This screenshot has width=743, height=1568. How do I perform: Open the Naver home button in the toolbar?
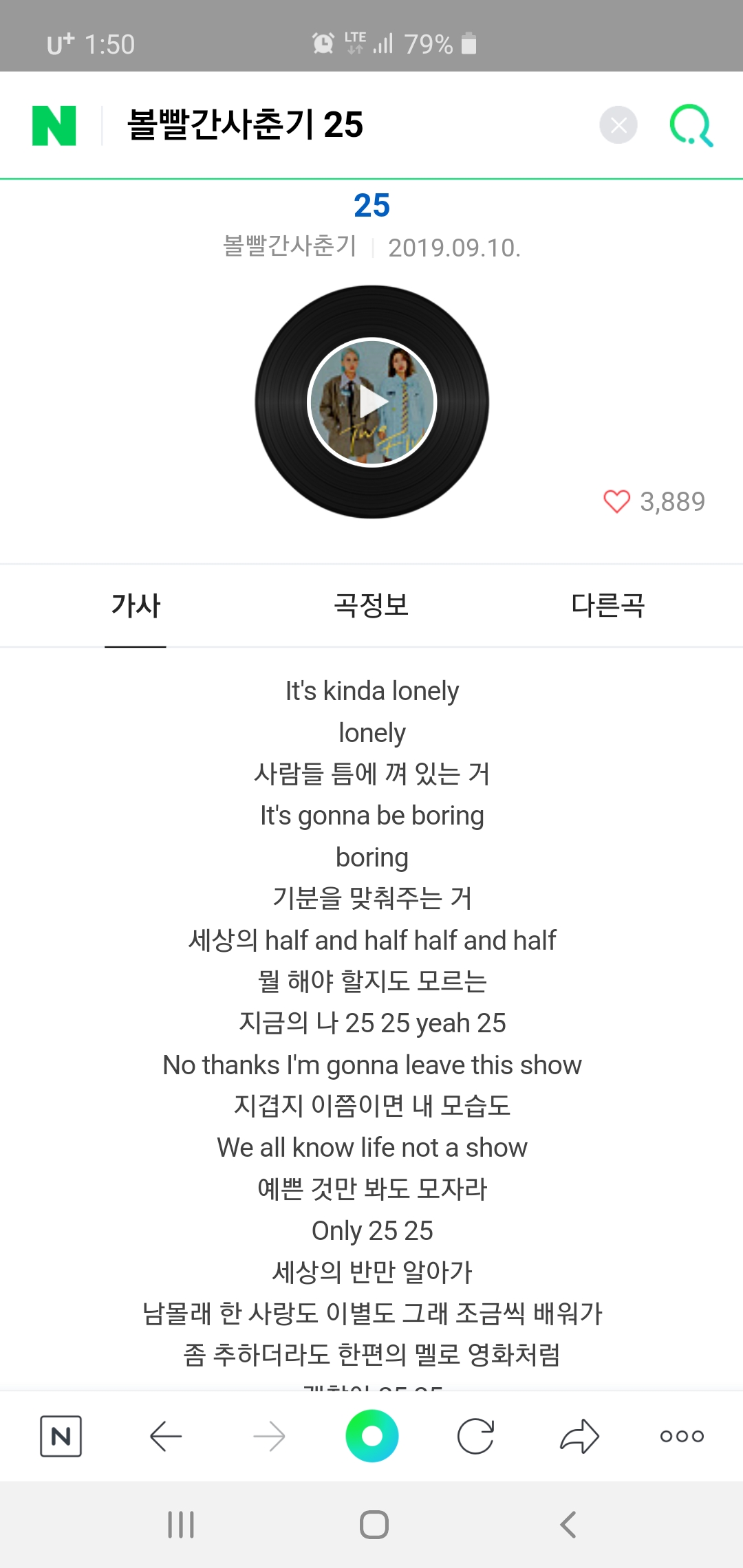pos(61,1436)
